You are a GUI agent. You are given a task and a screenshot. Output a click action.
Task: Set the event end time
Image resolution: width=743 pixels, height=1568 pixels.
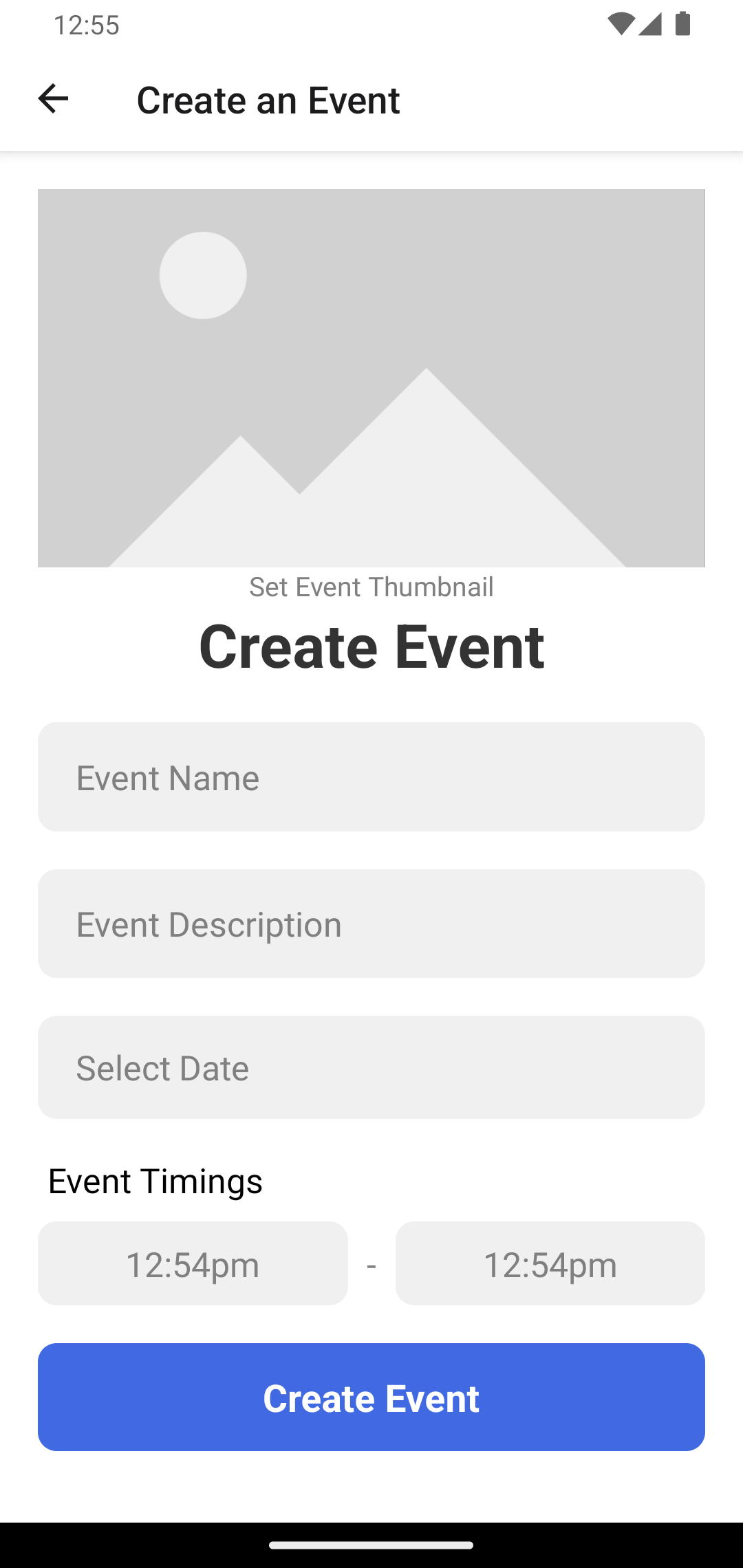[550, 1263]
